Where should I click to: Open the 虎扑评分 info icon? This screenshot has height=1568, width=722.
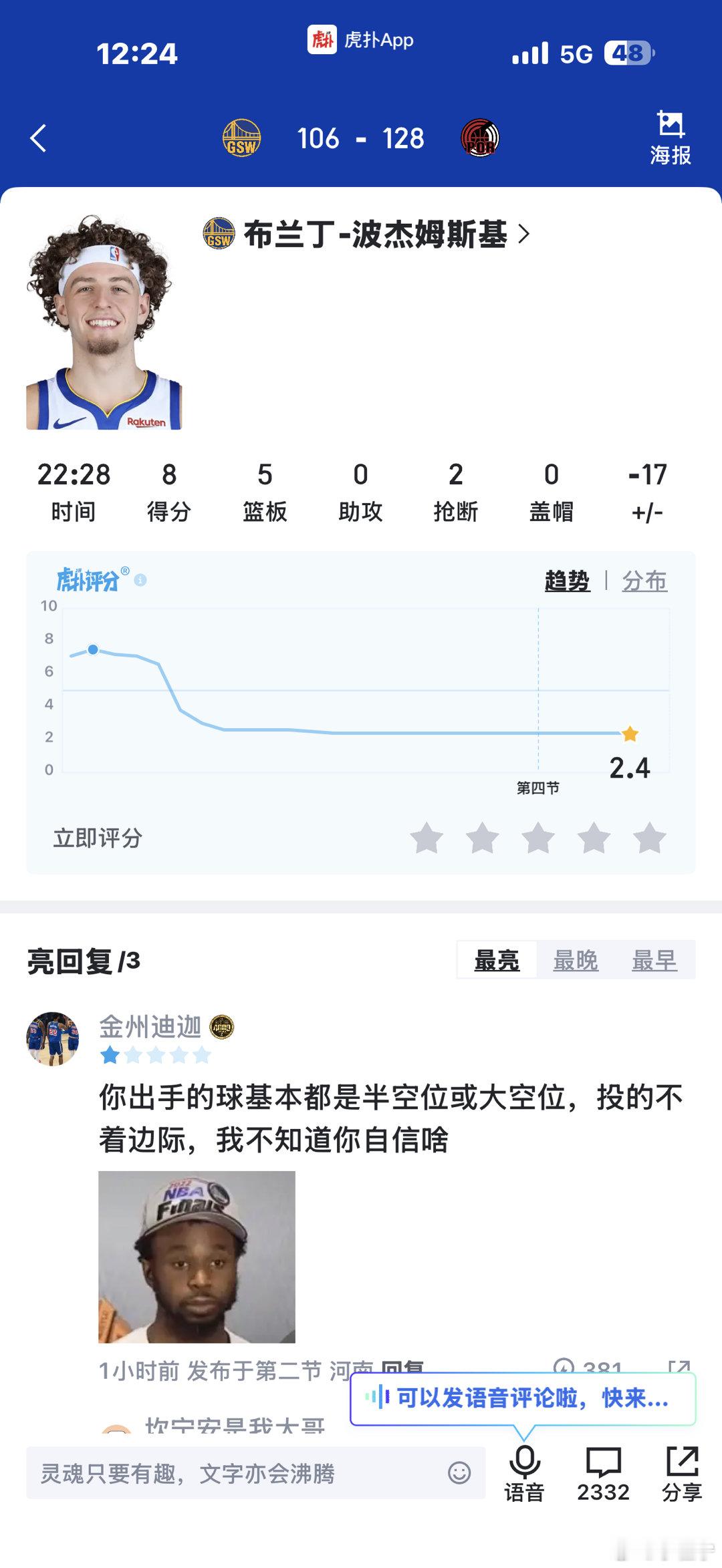tap(140, 580)
